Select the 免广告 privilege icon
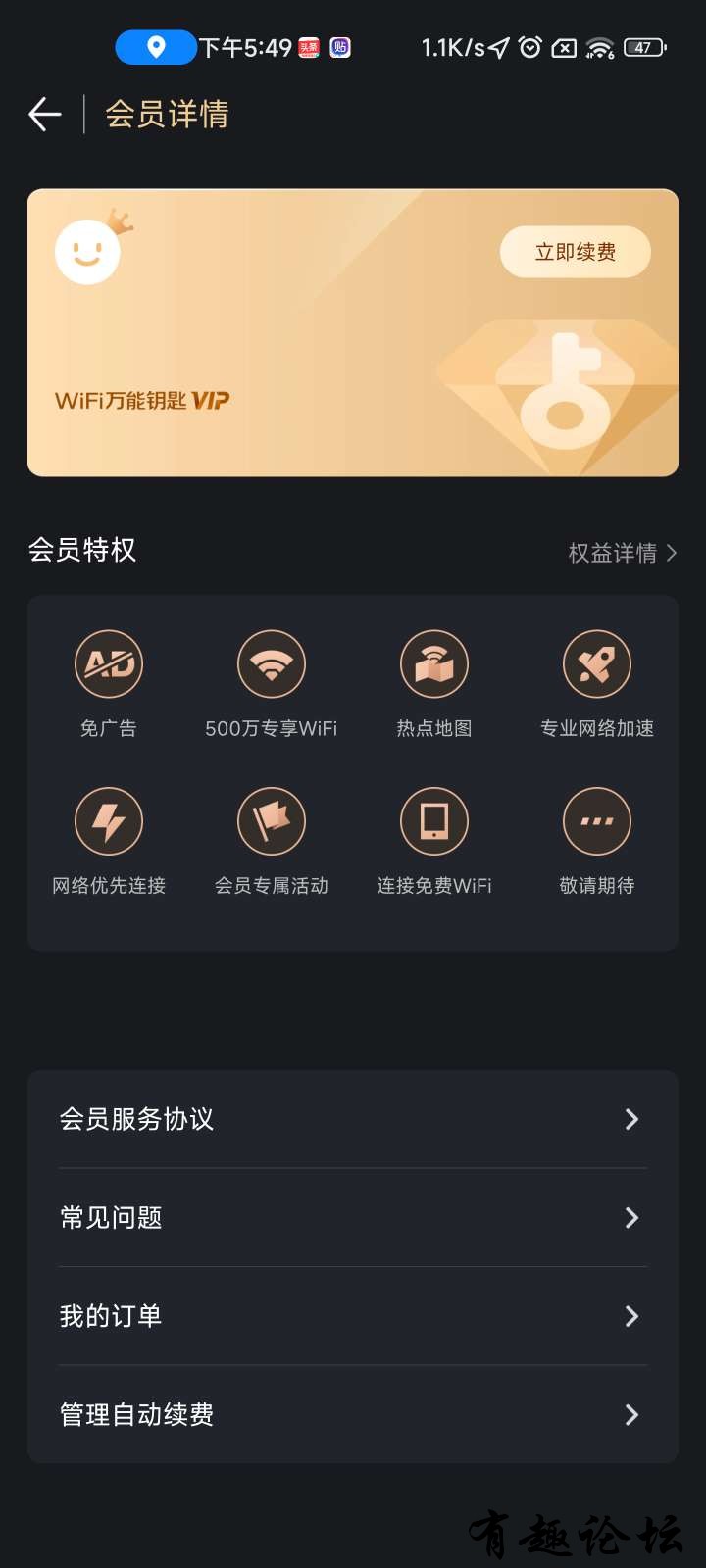The image size is (706, 1568). click(109, 664)
